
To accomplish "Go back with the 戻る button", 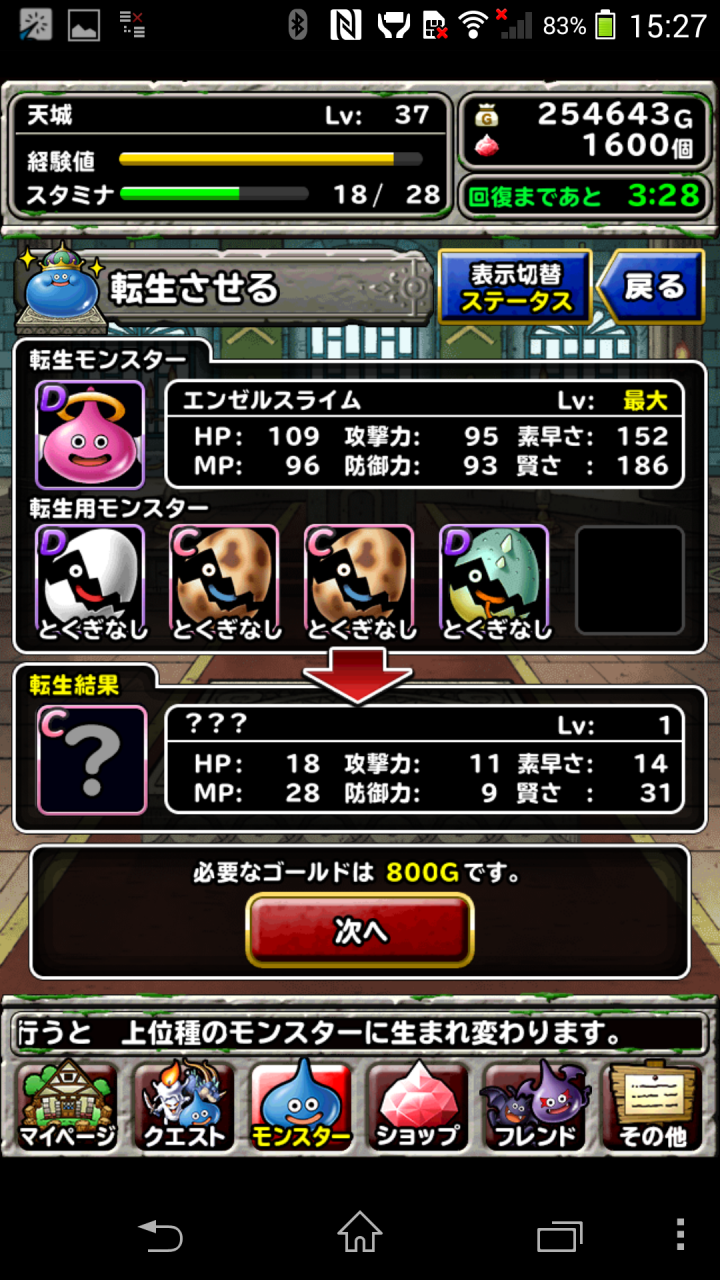I will click(651, 287).
